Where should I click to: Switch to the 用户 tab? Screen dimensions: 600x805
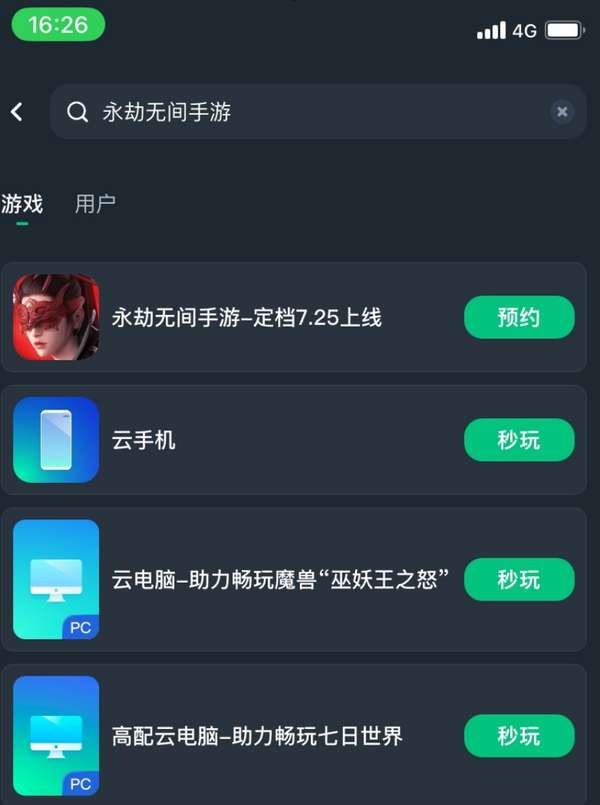click(95, 204)
